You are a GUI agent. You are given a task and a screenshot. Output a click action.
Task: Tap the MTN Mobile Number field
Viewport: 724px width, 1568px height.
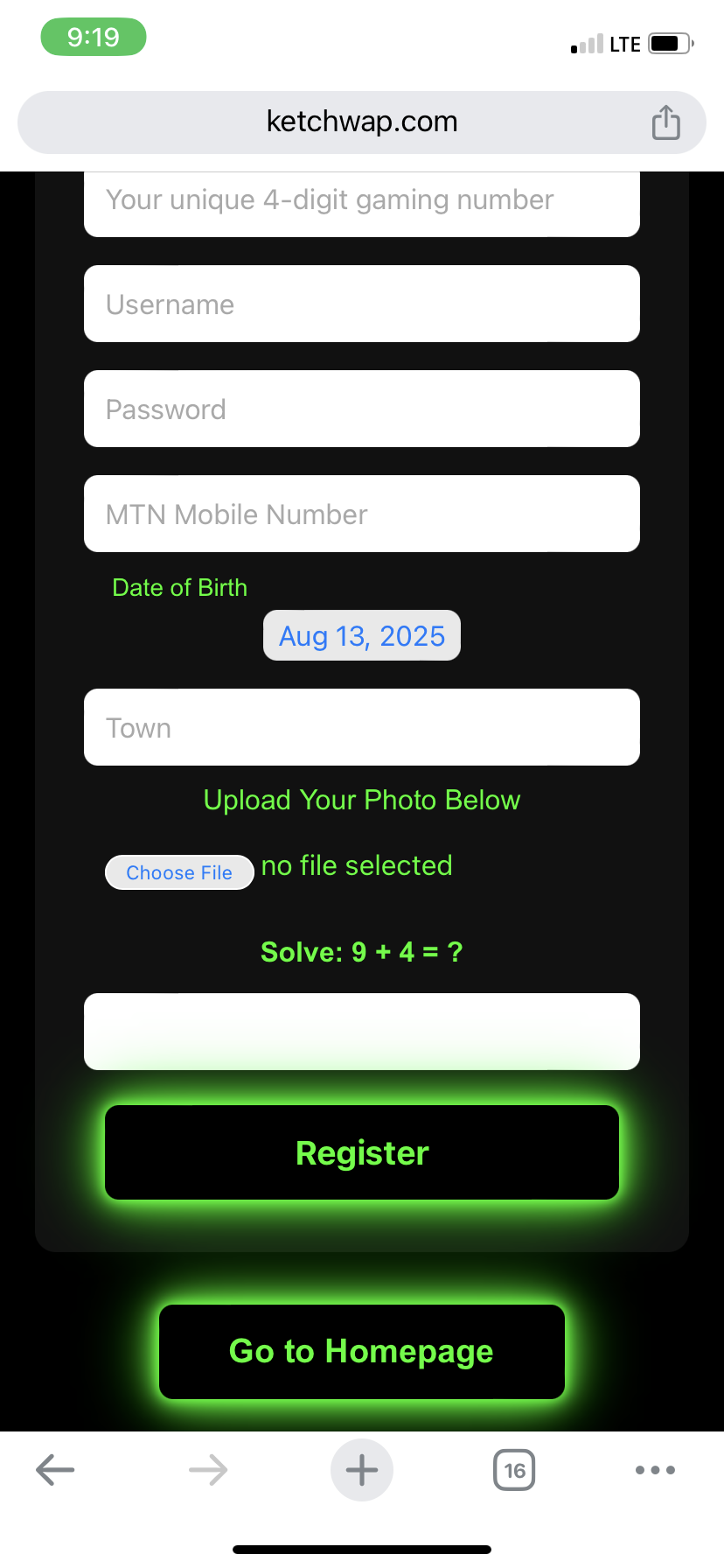[x=361, y=514]
